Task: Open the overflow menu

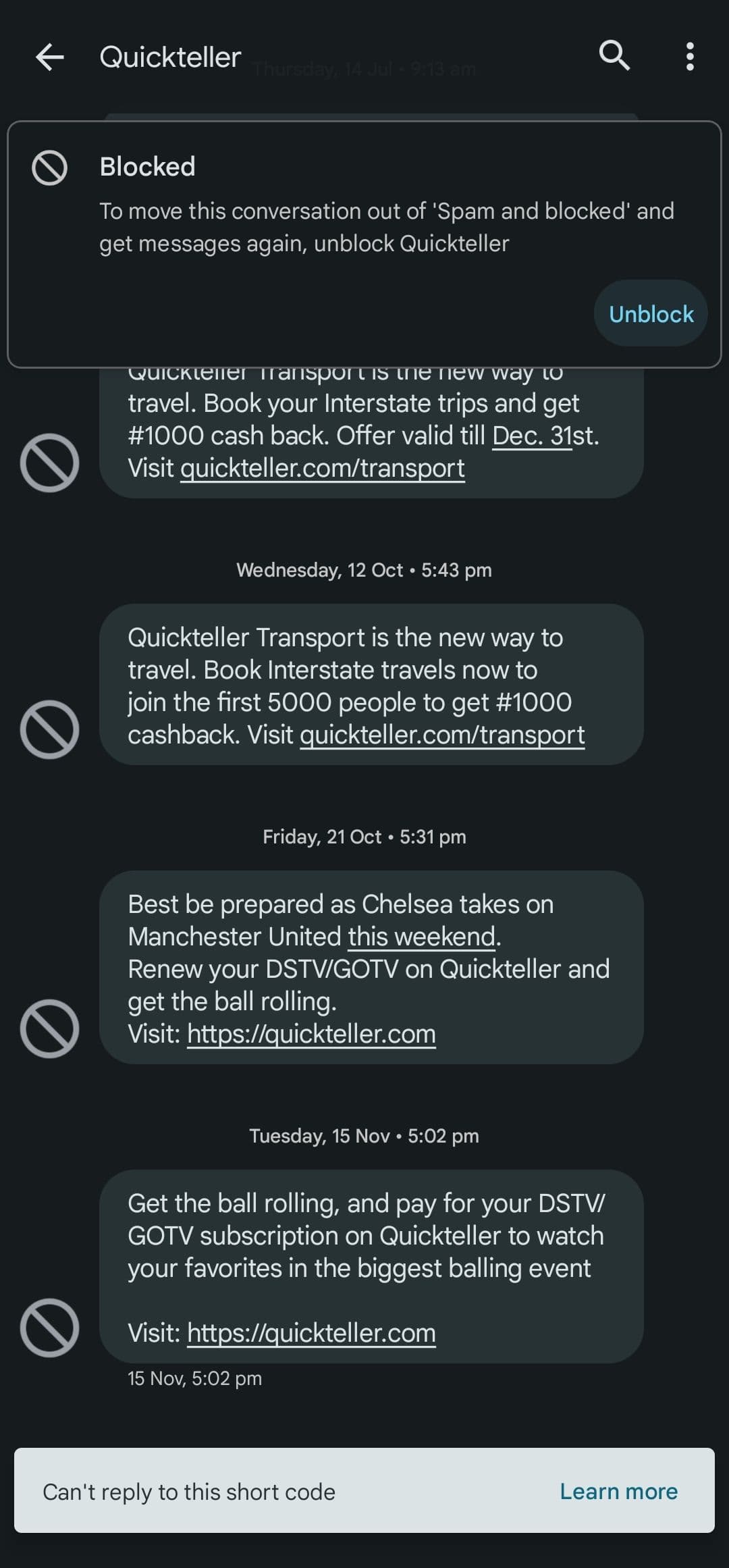Action: (x=689, y=57)
